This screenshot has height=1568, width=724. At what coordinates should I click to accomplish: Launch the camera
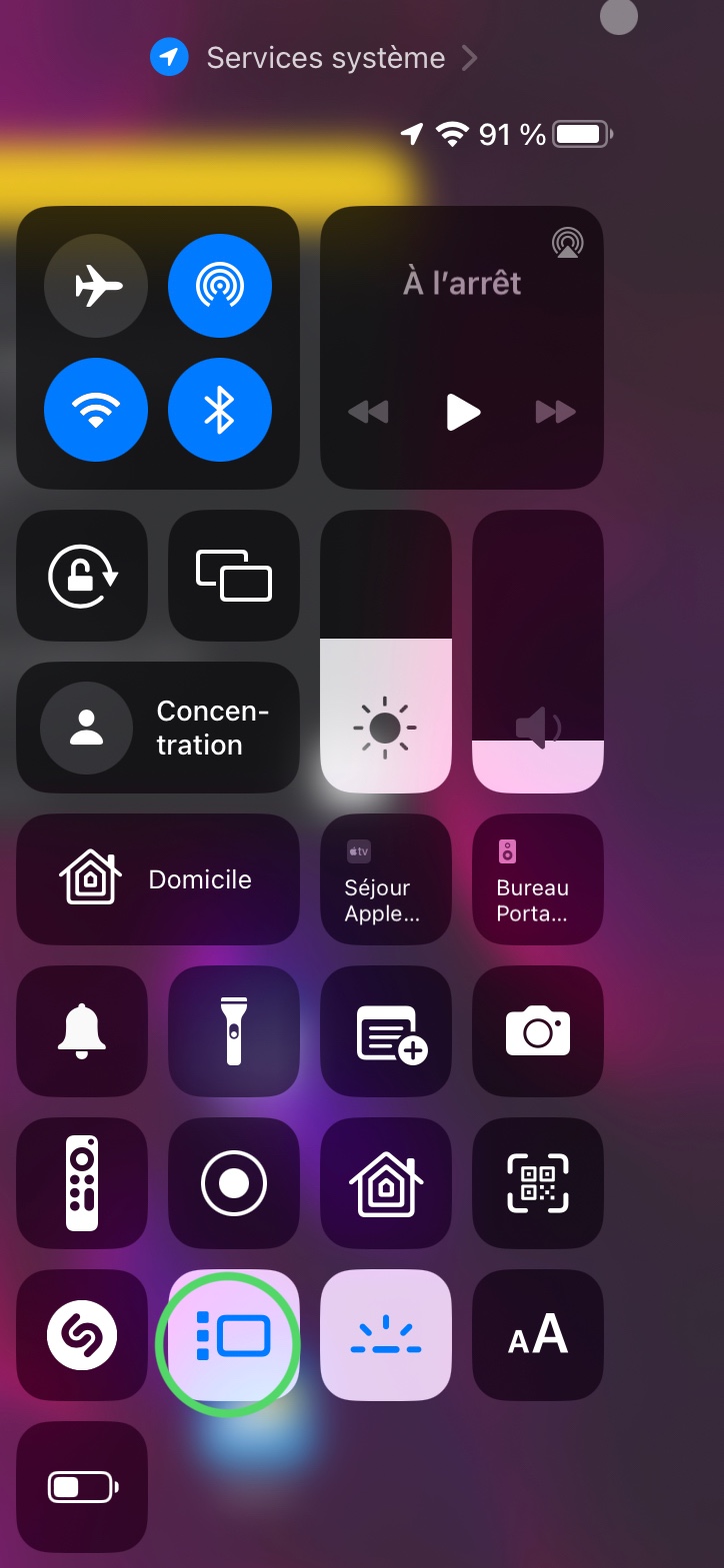[537, 1031]
